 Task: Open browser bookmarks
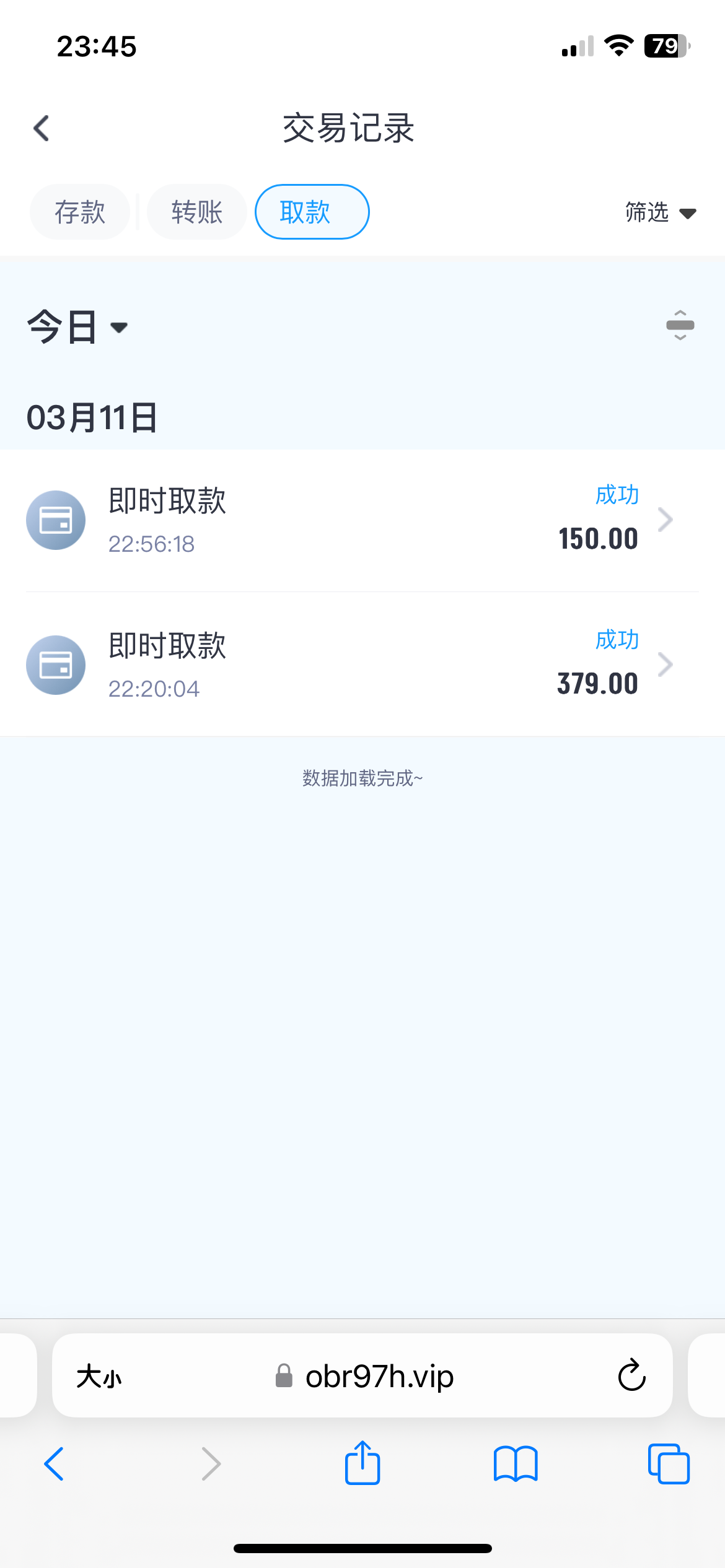click(x=516, y=1464)
